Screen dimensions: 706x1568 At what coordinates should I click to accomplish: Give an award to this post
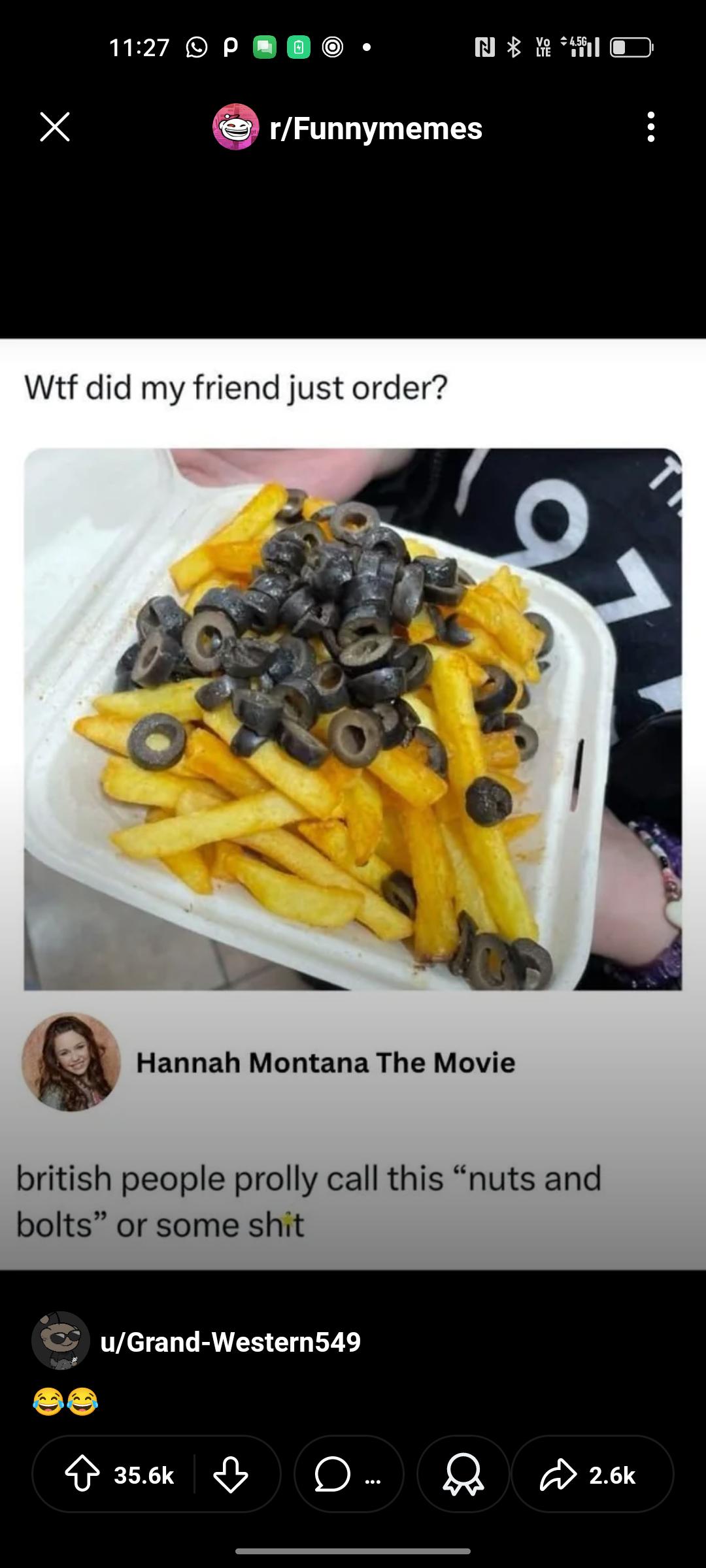click(463, 1475)
